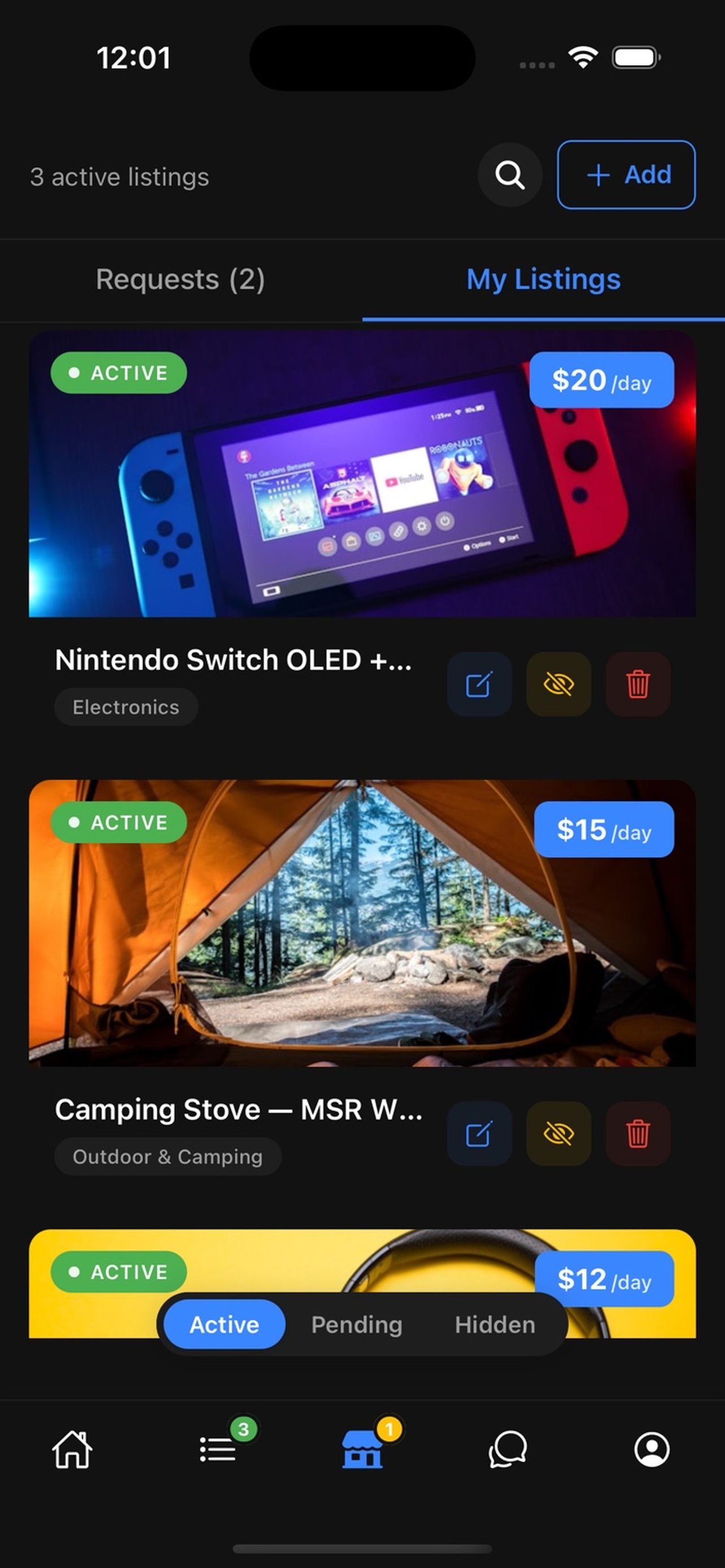Hide the Camping Stove listing
Screen dimensions: 725x1568
(x=558, y=1133)
